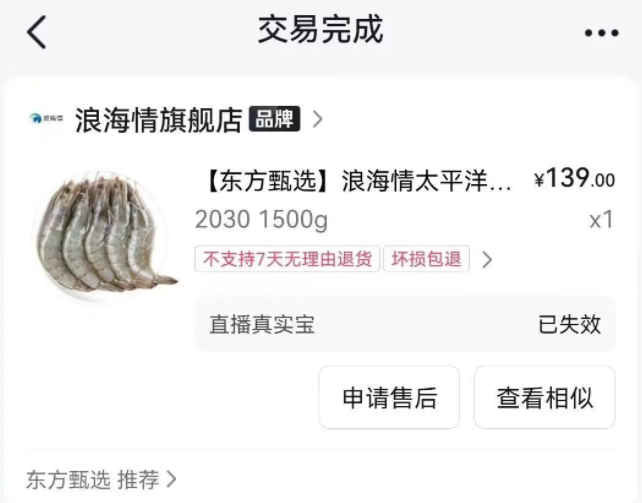Tap the 查看相似 button

point(544,397)
